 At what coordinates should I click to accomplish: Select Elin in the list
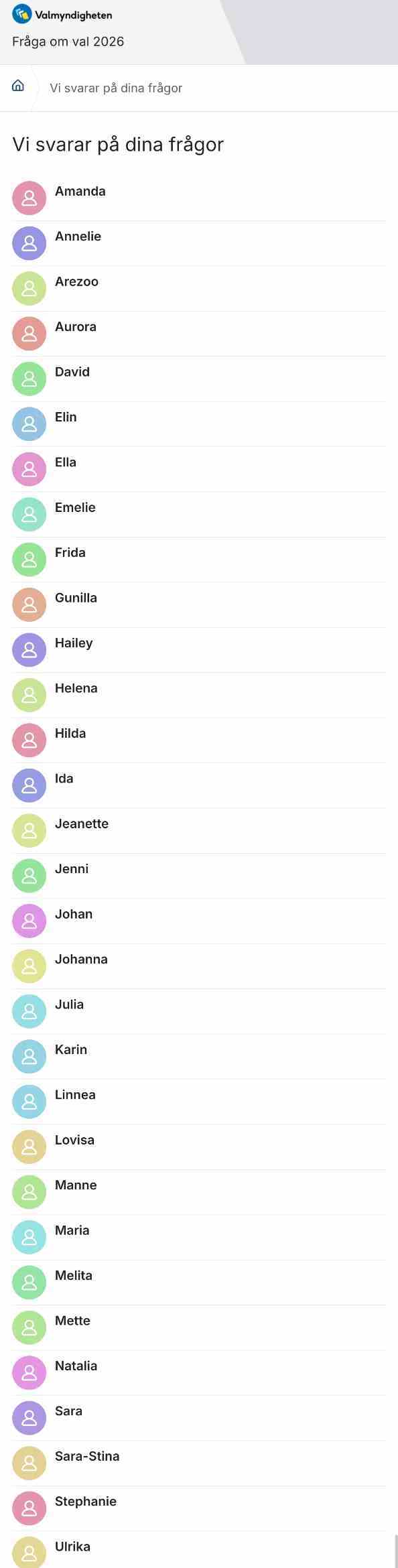pos(199,424)
